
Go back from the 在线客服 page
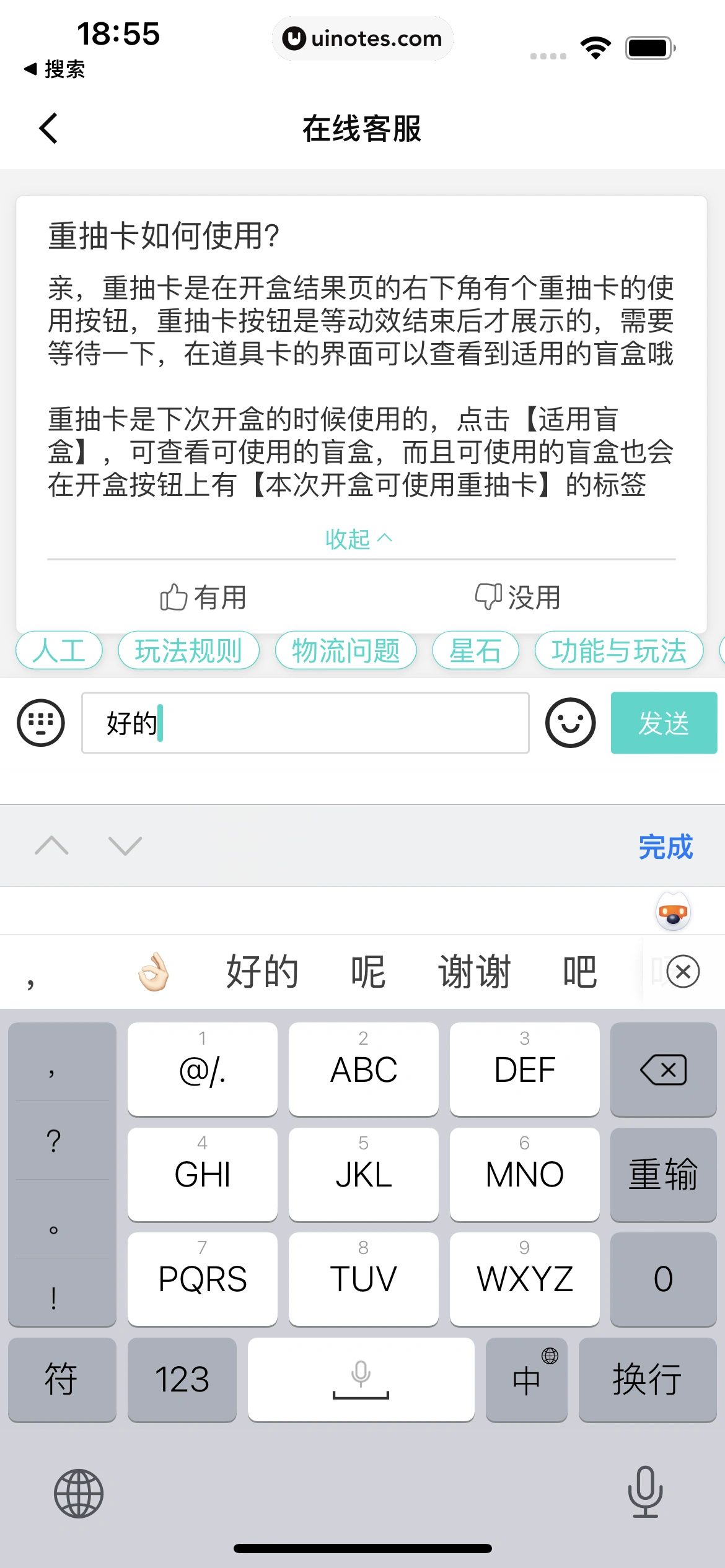(48, 128)
